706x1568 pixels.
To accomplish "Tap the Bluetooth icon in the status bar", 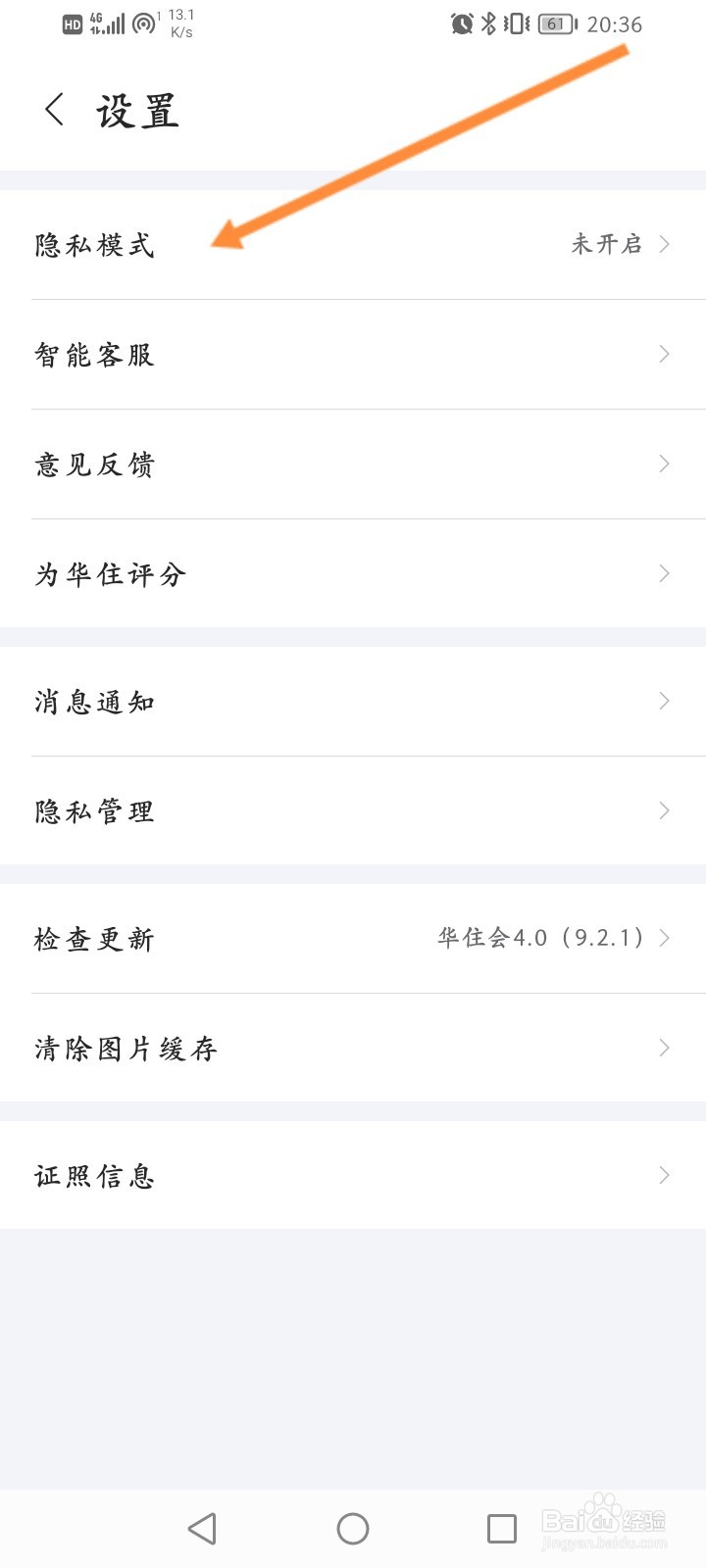I will (487, 24).
